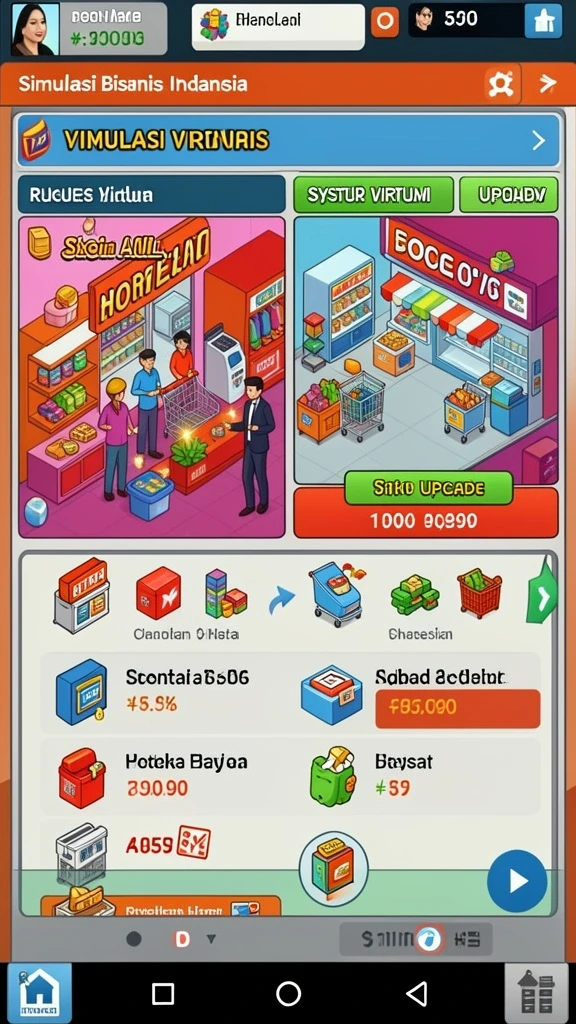Viewport: 576px width, 1024px height.
Task: Open the round shop icon above the bottom bar
Action: click(x=333, y=868)
